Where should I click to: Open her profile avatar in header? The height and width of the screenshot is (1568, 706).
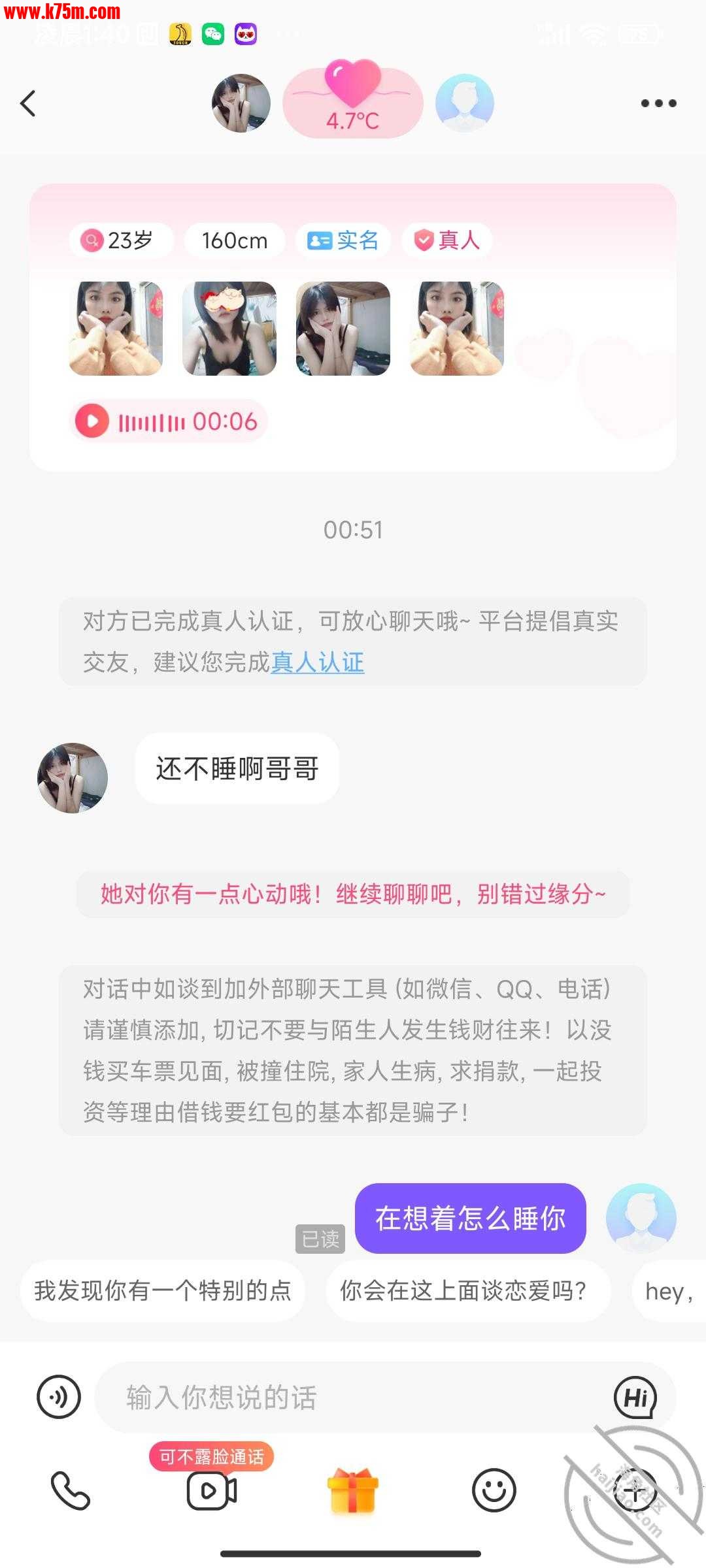[x=241, y=103]
